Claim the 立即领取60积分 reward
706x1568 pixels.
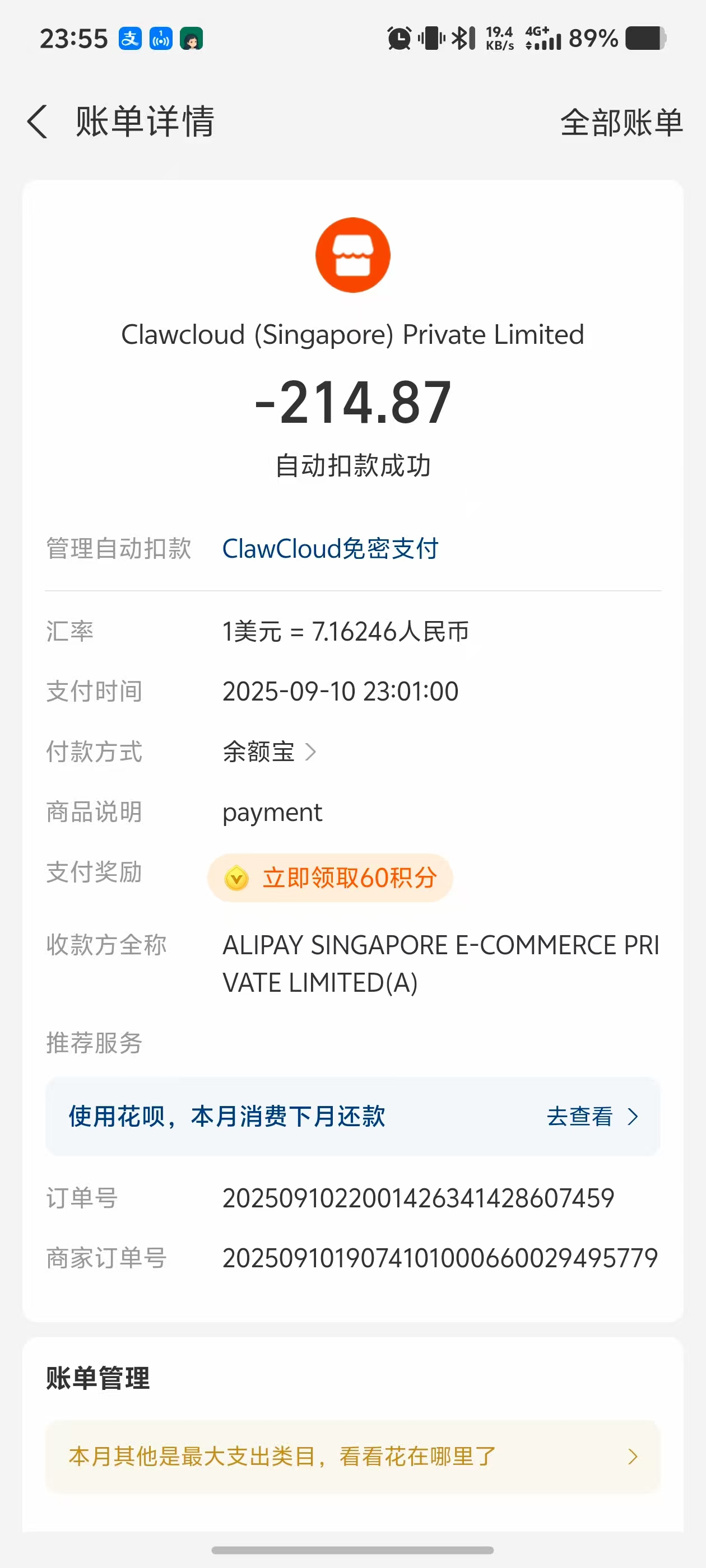click(x=330, y=878)
